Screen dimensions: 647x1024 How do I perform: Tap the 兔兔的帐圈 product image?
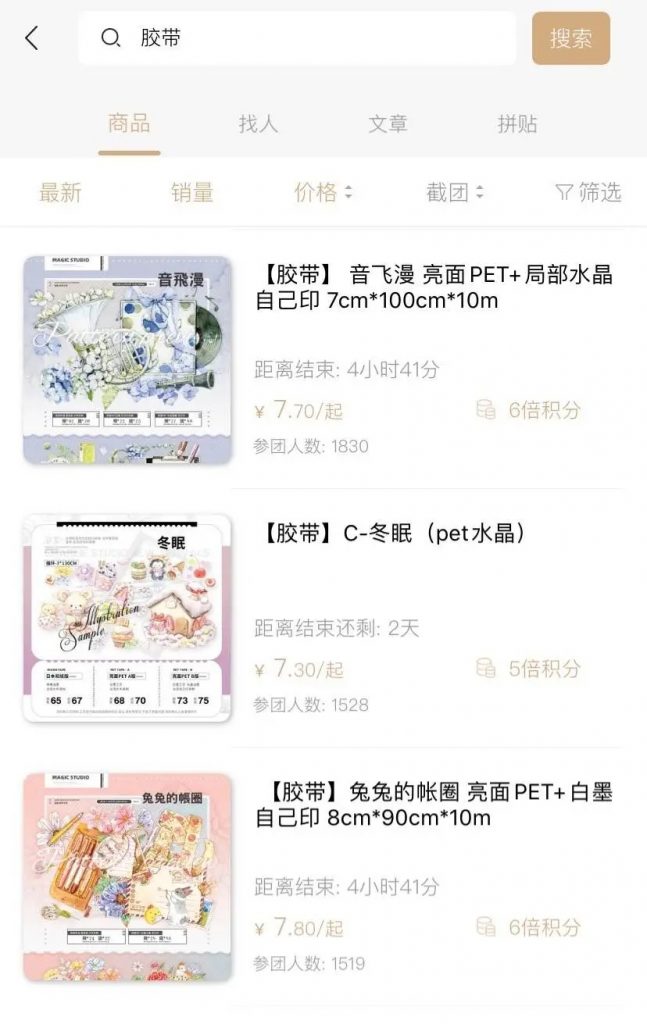point(127,876)
